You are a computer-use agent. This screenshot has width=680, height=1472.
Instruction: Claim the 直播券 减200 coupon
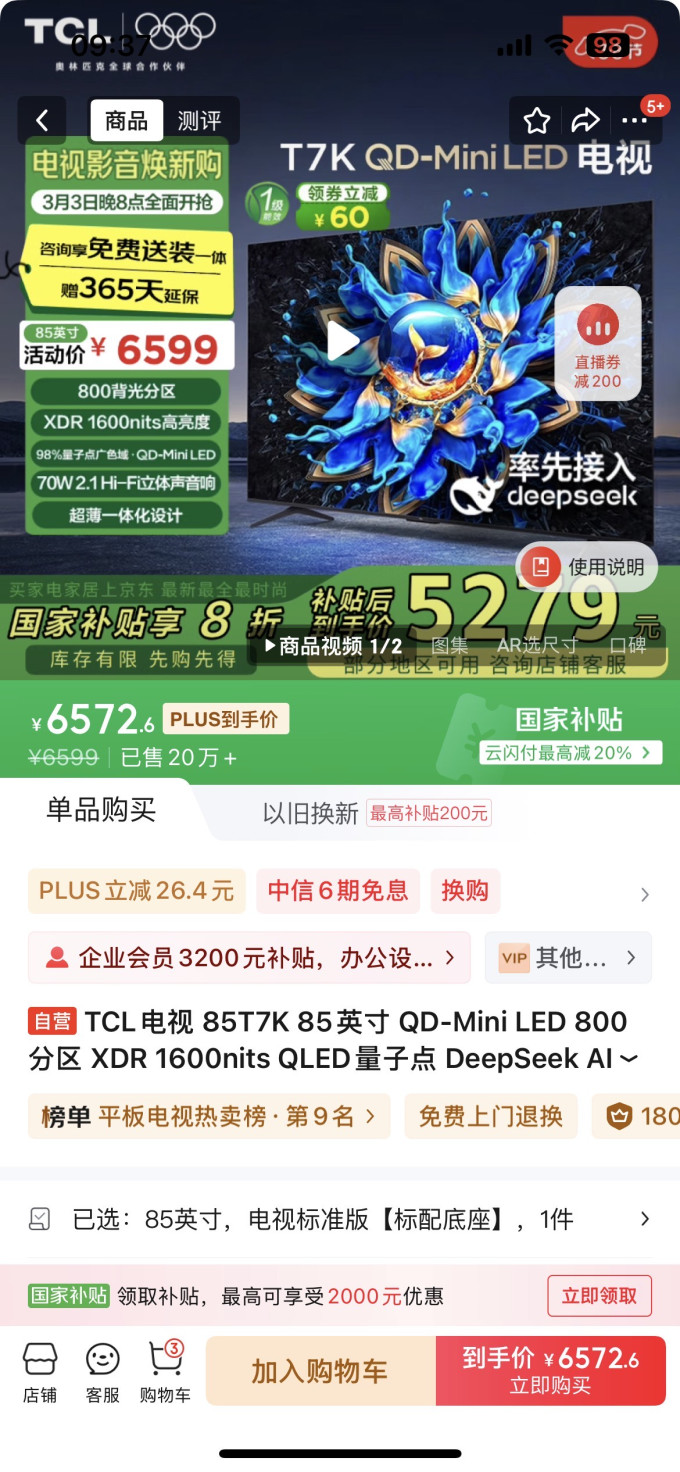(x=598, y=343)
